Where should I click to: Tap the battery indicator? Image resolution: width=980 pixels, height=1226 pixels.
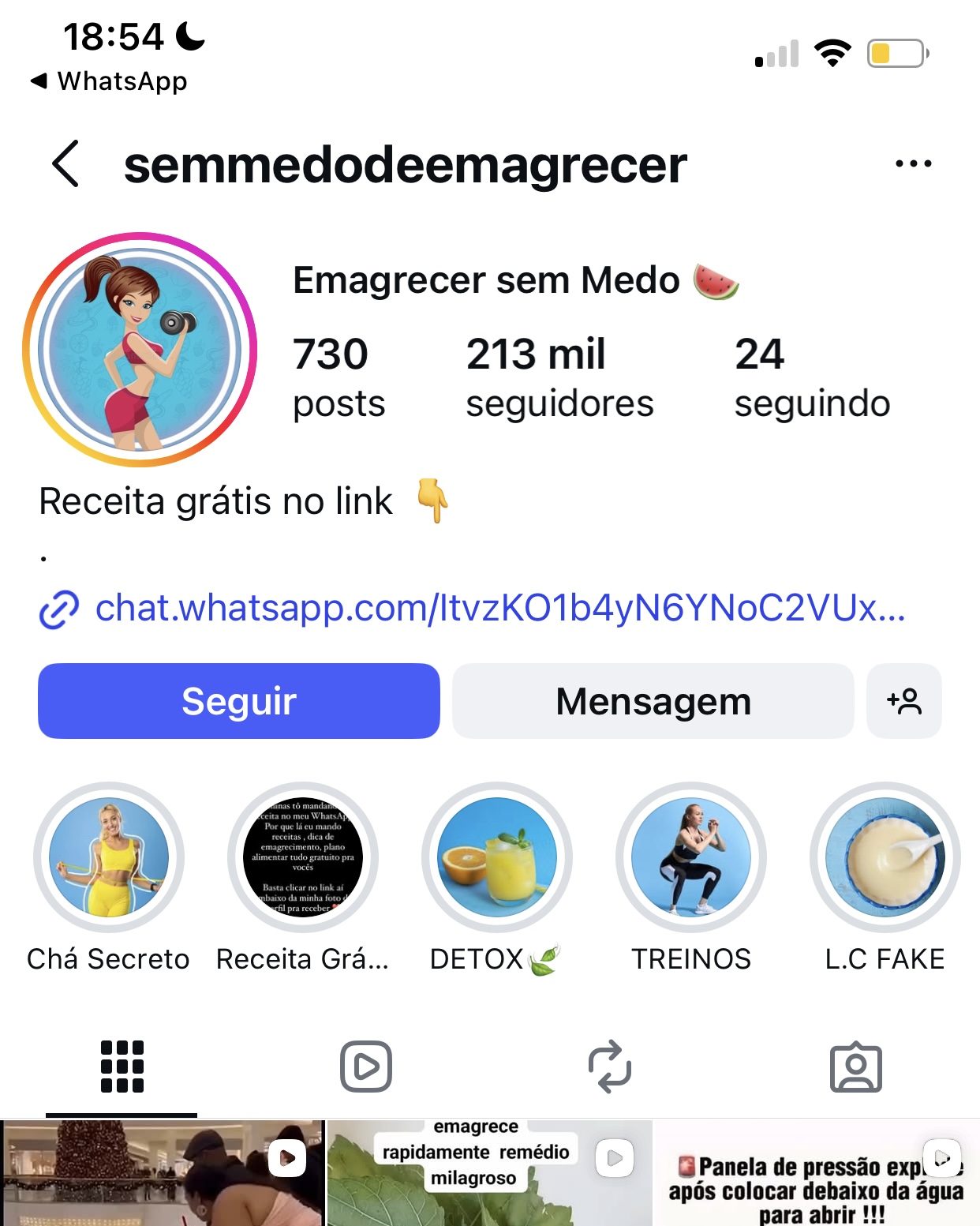coord(897,52)
